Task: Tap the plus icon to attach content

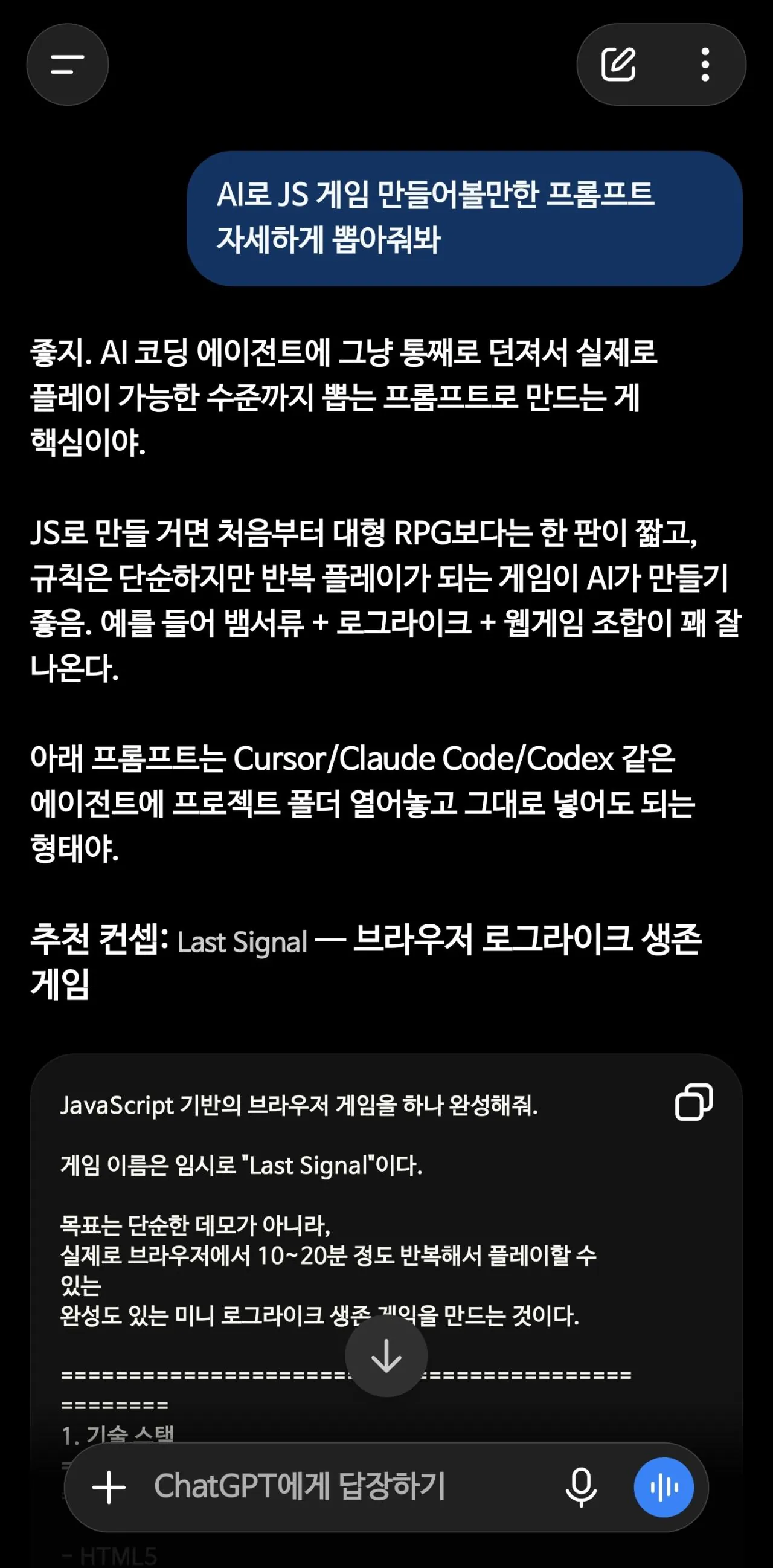Action: (x=109, y=1487)
